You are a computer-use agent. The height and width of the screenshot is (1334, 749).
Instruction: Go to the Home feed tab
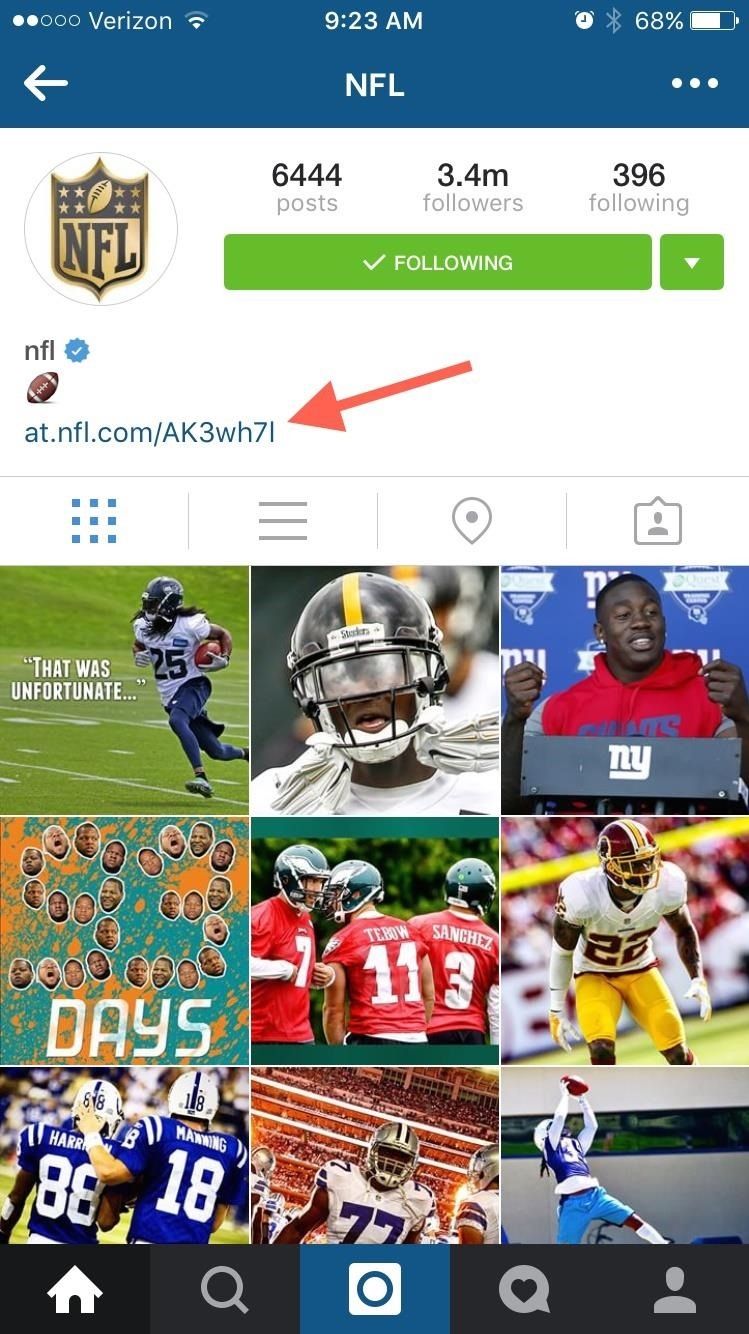pos(74,1290)
